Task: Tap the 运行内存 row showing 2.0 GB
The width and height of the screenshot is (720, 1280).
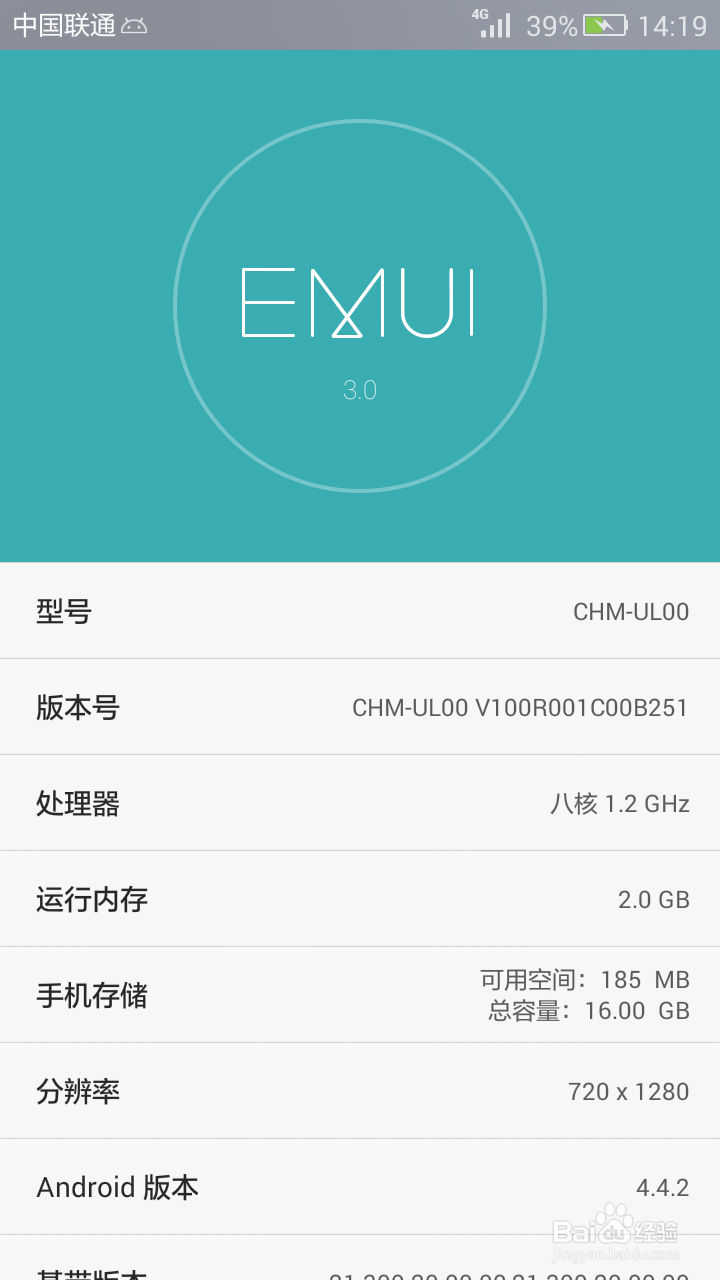Action: (360, 898)
